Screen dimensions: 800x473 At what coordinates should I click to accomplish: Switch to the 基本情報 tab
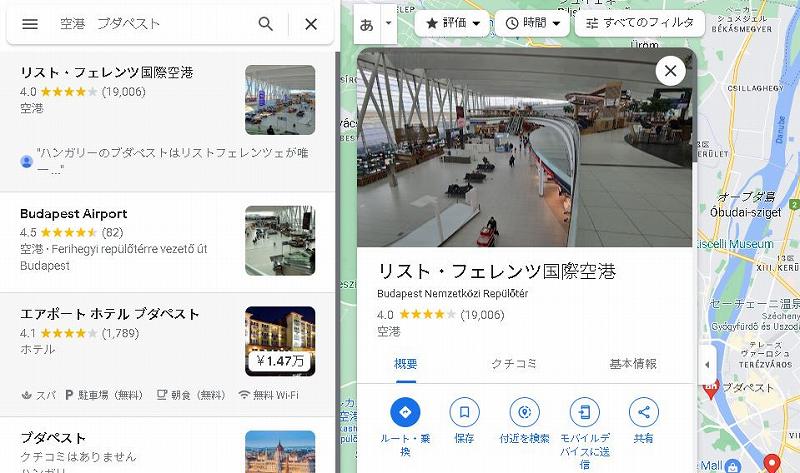[633, 364]
